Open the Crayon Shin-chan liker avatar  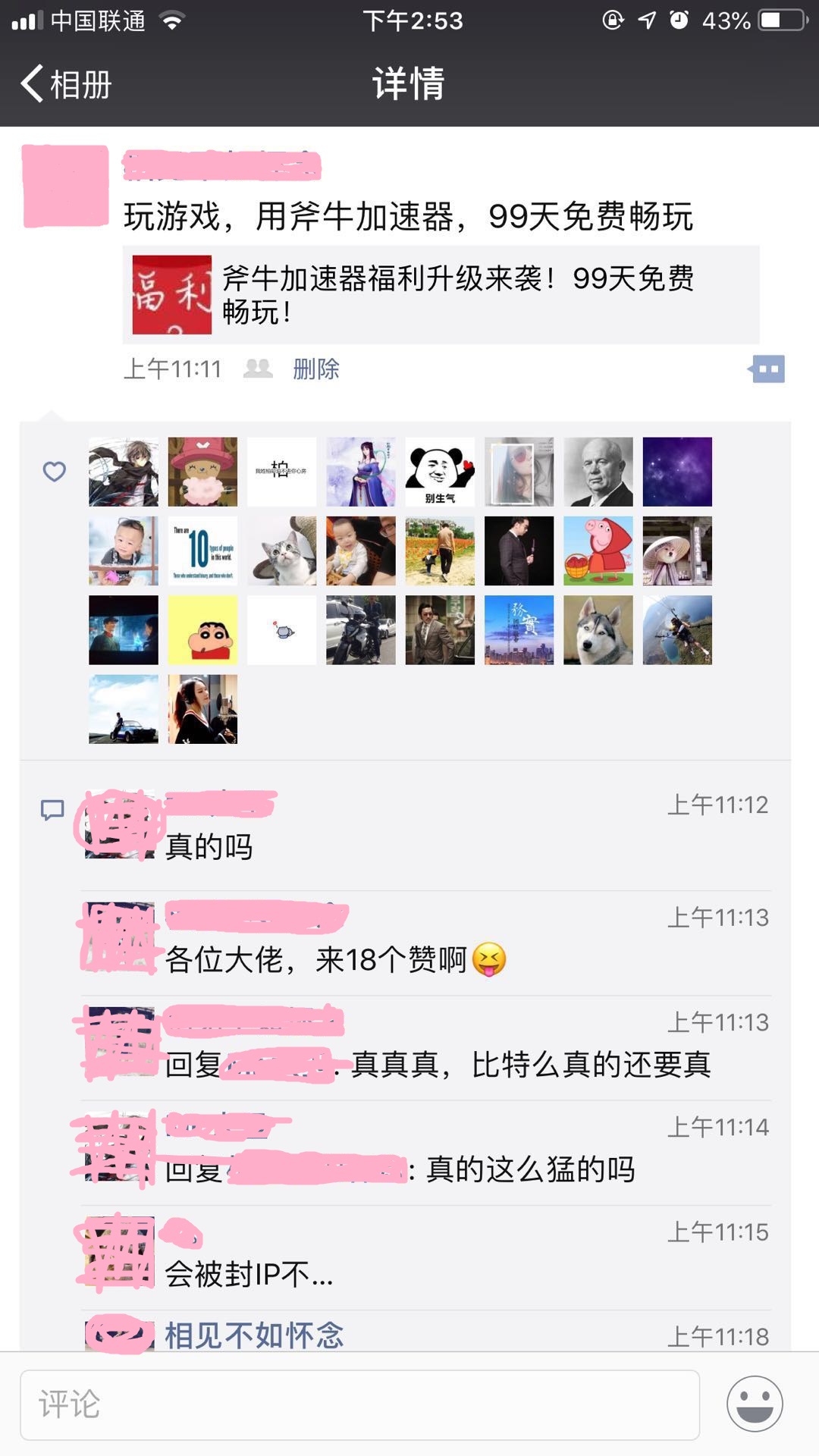[202, 630]
